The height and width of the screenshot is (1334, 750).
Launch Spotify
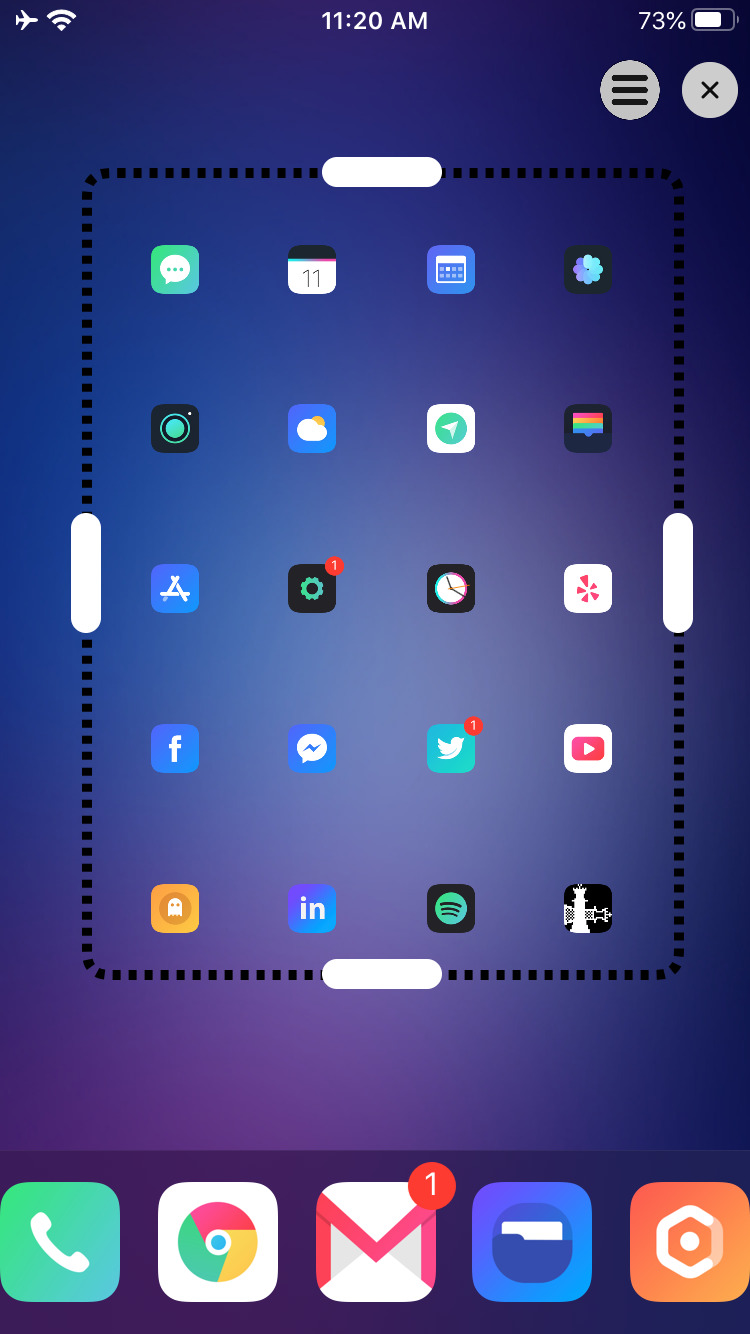click(451, 909)
